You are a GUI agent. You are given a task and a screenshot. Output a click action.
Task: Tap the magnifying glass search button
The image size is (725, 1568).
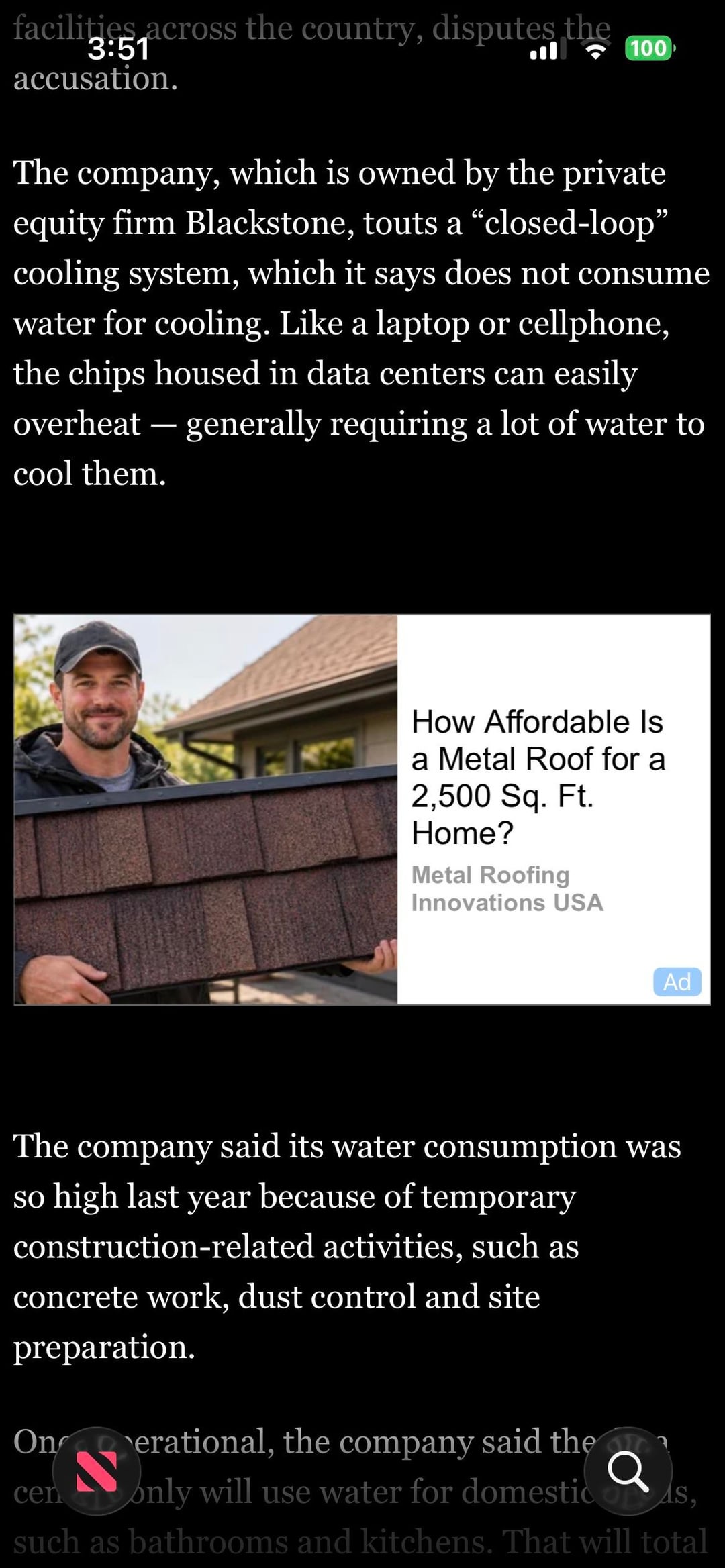[x=628, y=1471]
